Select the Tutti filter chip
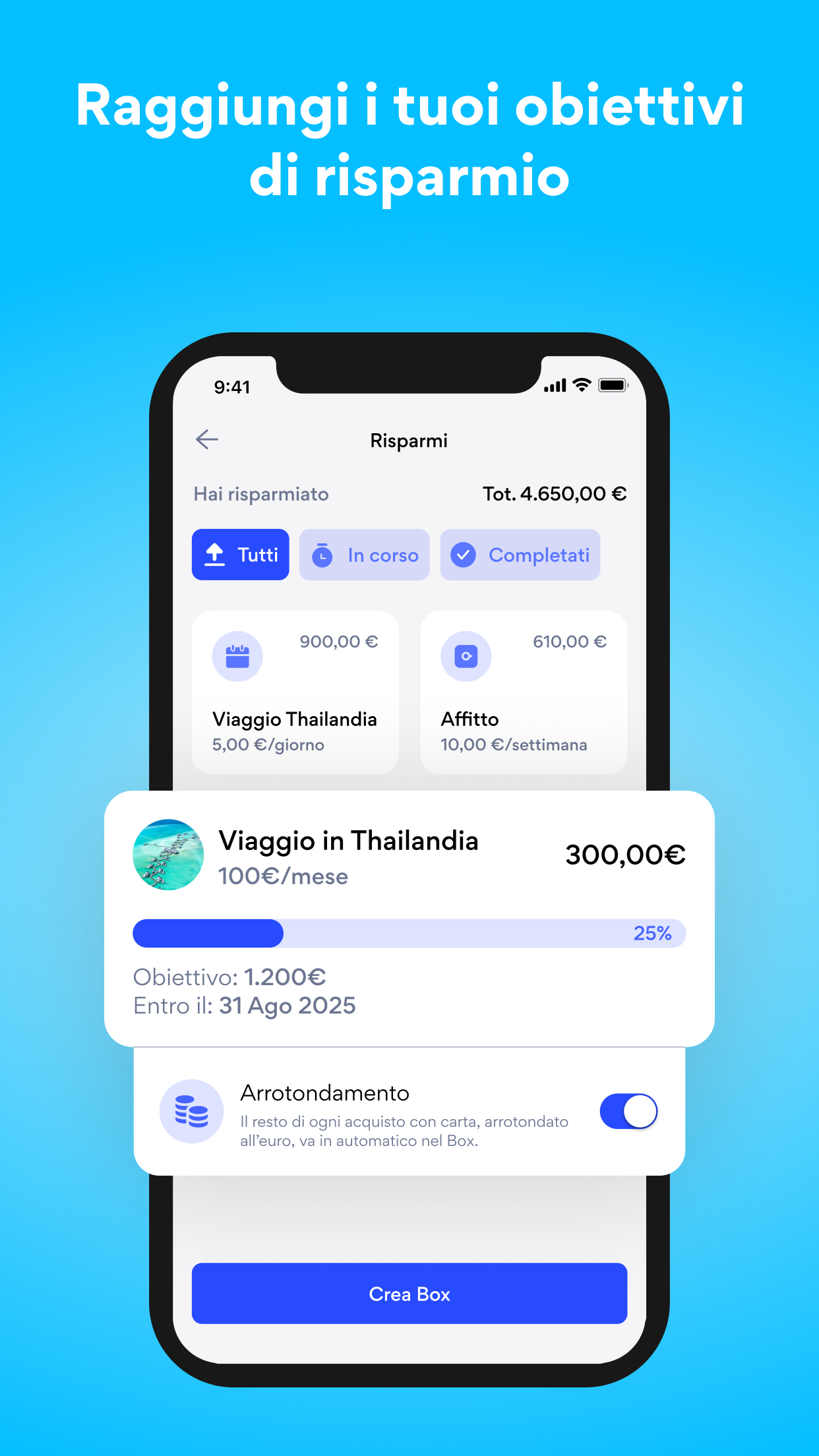This screenshot has width=819, height=1456. pos(240,555)
